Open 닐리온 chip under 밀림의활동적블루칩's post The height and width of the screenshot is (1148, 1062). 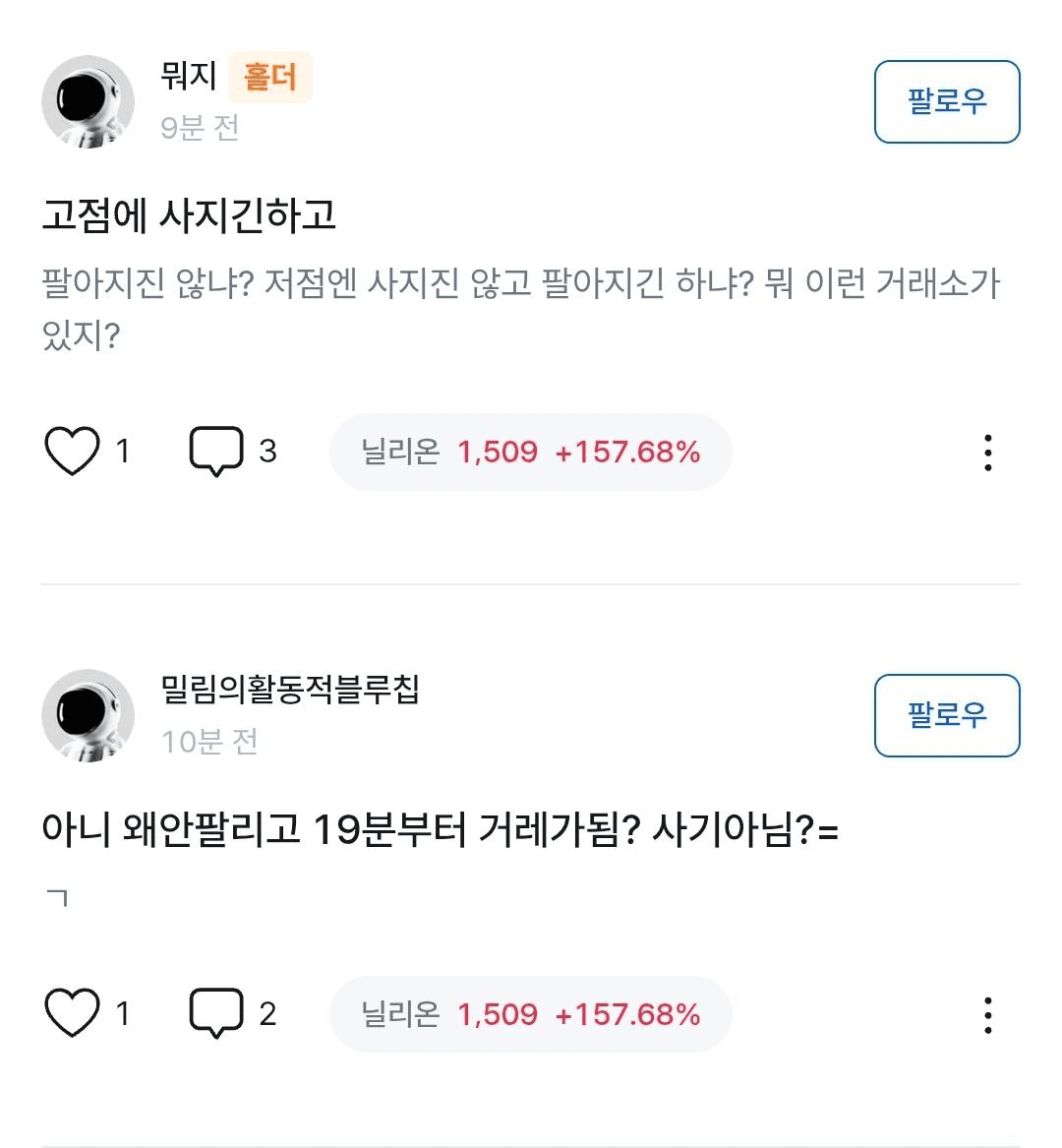[x=530, y=1015]
